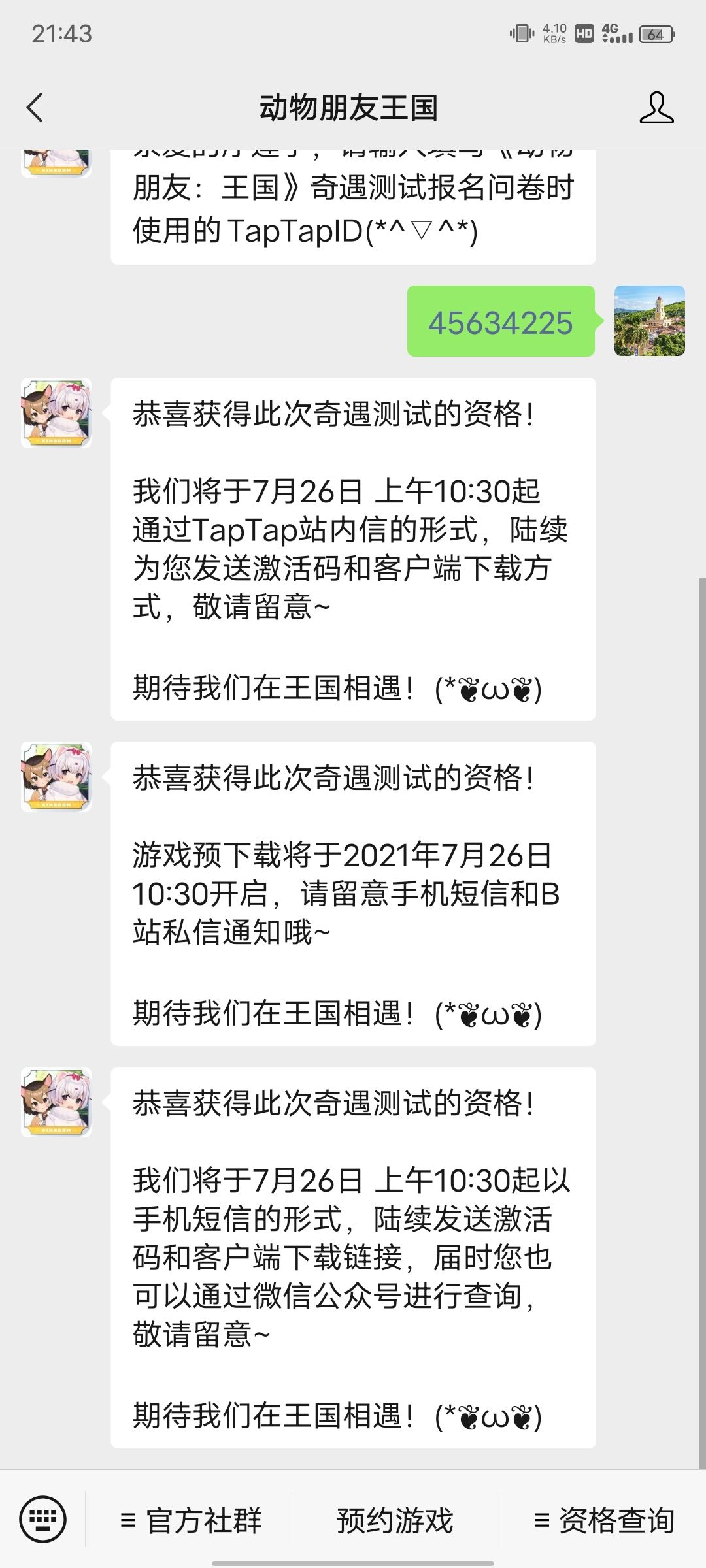The height and width of the screenshot is (1568, 706).
Task: Open the official account avatar beside the TapTap站内信 message
Action: [56, 413]
